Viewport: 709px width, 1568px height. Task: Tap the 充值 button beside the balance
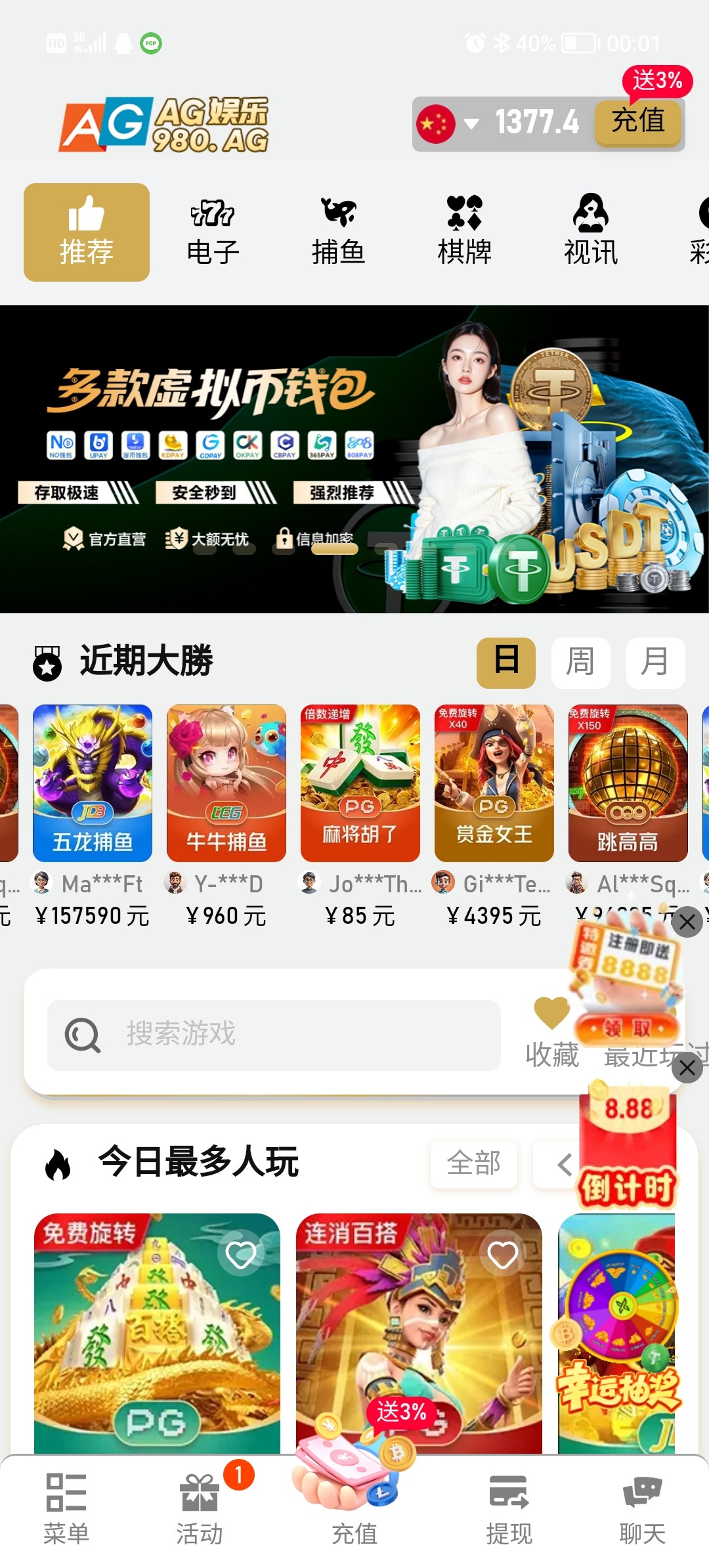click(637, 122)
